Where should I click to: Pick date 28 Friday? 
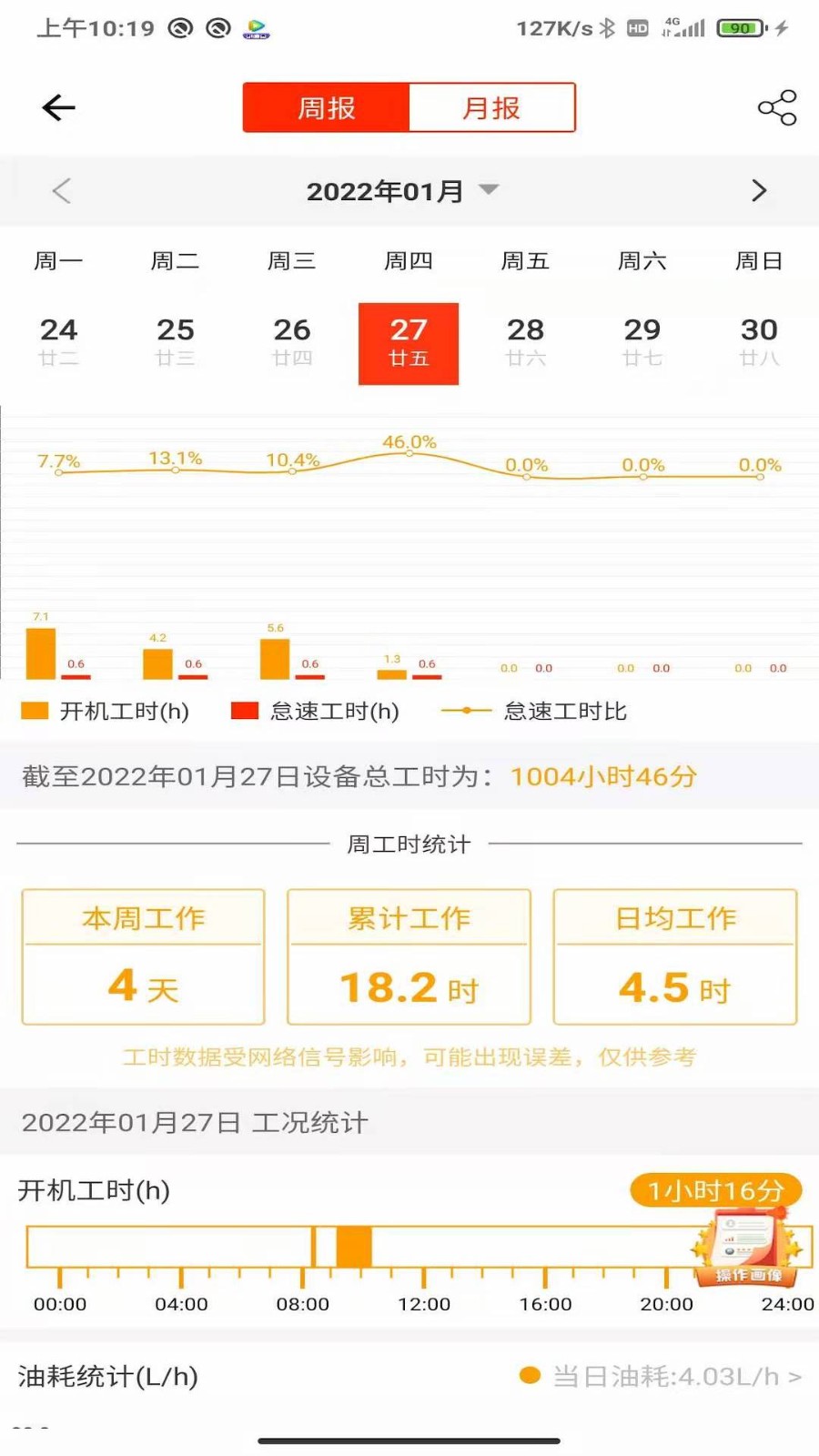pos(525,342)
